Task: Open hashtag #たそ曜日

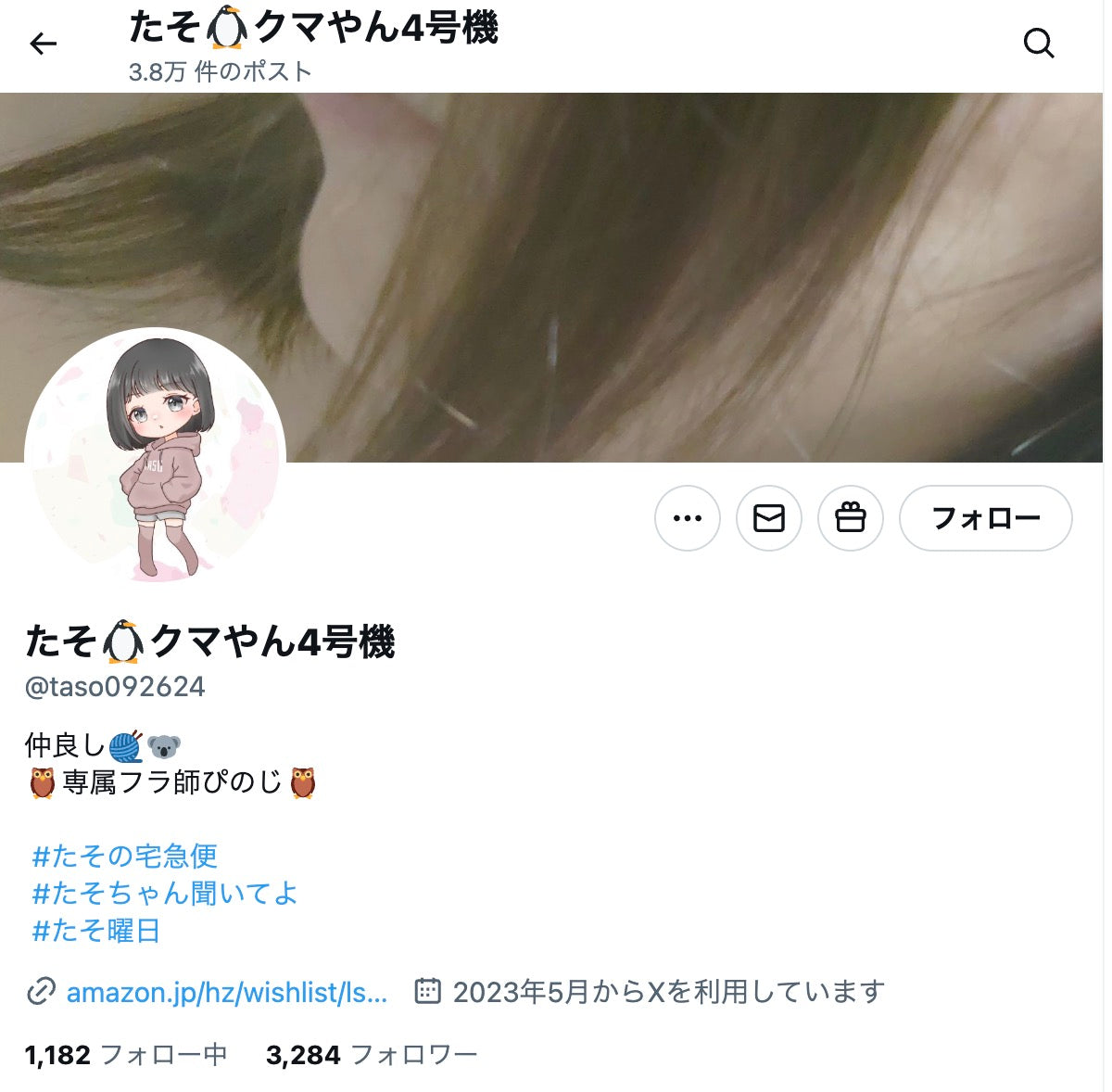Action: [96, 930]
